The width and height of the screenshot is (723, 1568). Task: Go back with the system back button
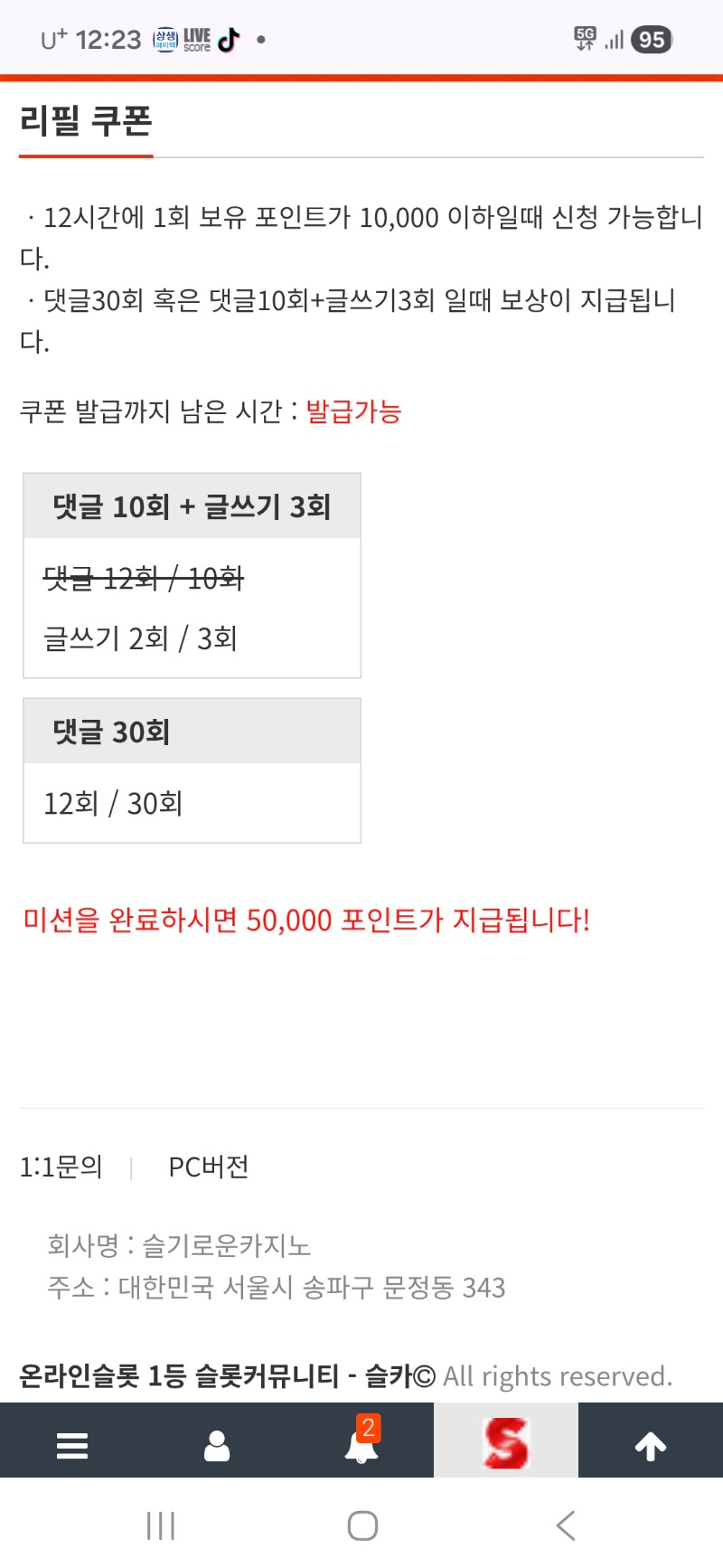[x=566, y=1525]
